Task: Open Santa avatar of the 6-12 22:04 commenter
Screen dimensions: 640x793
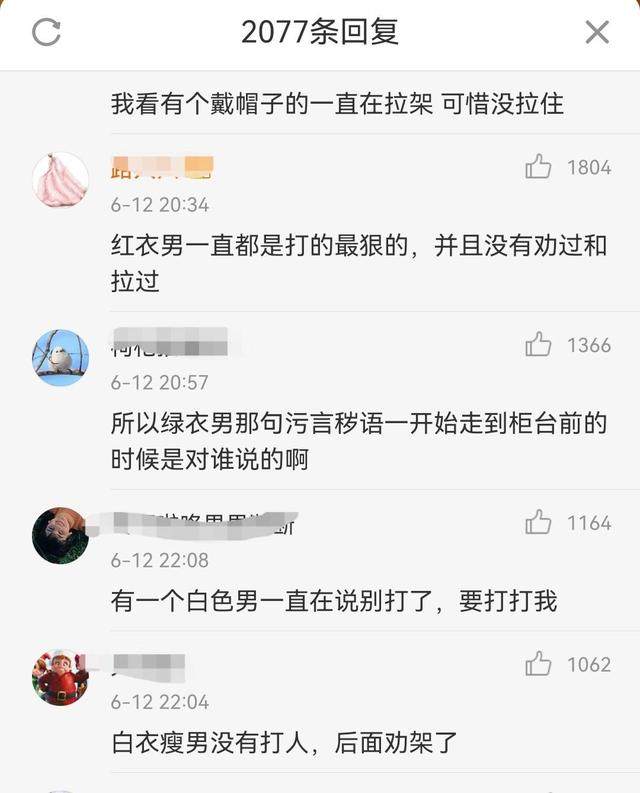Action: coord(60,677)
